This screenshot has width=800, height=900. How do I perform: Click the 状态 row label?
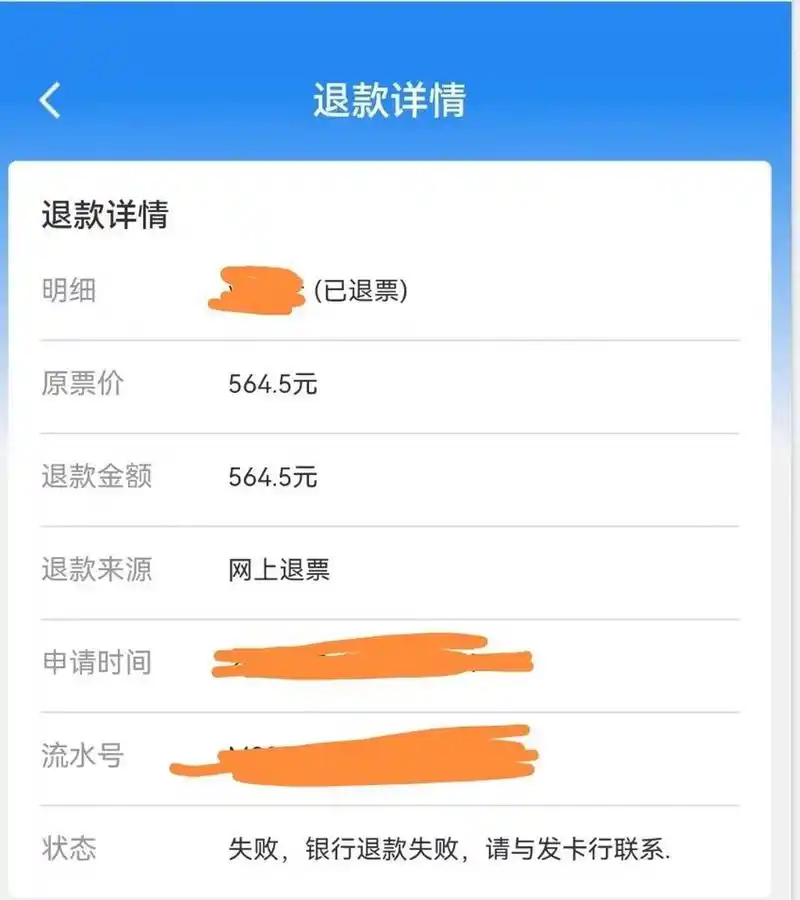coord(68,848)
